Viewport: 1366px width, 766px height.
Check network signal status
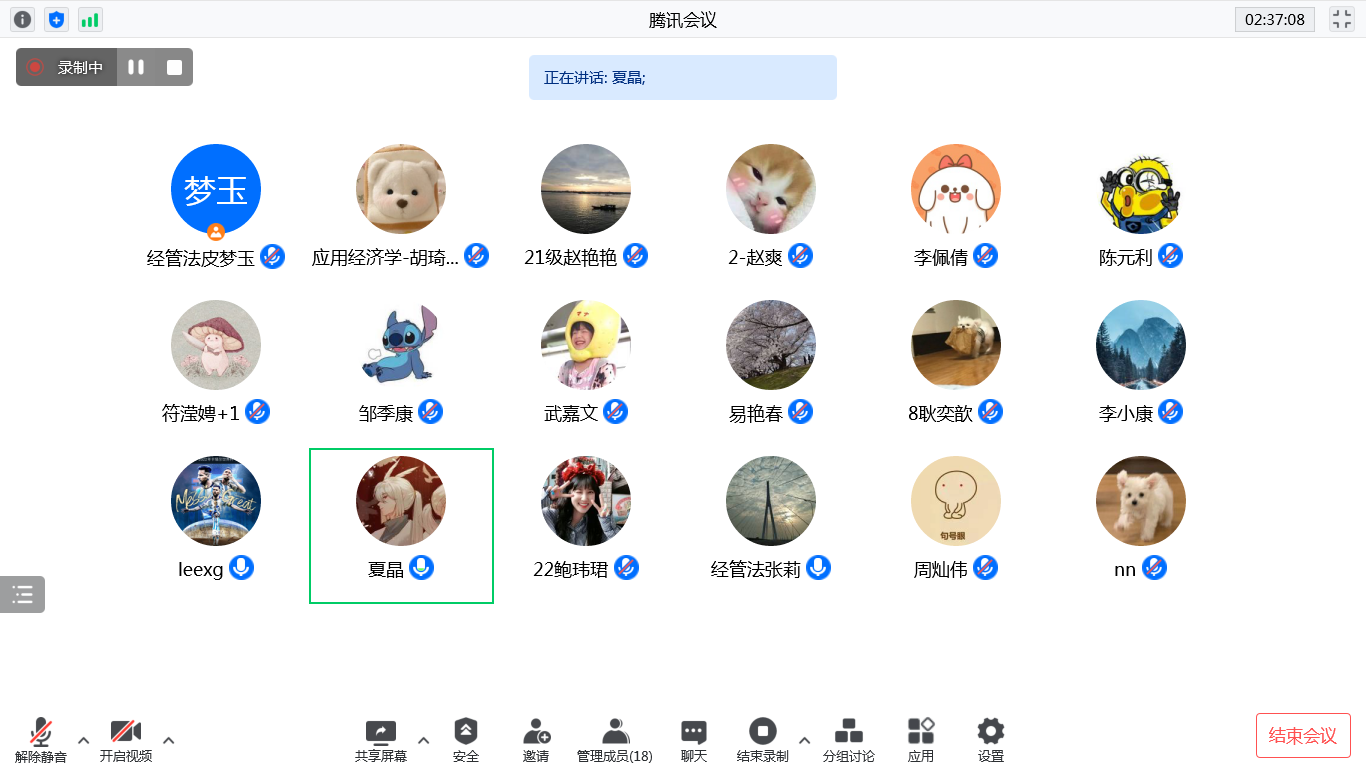point(90,19)
